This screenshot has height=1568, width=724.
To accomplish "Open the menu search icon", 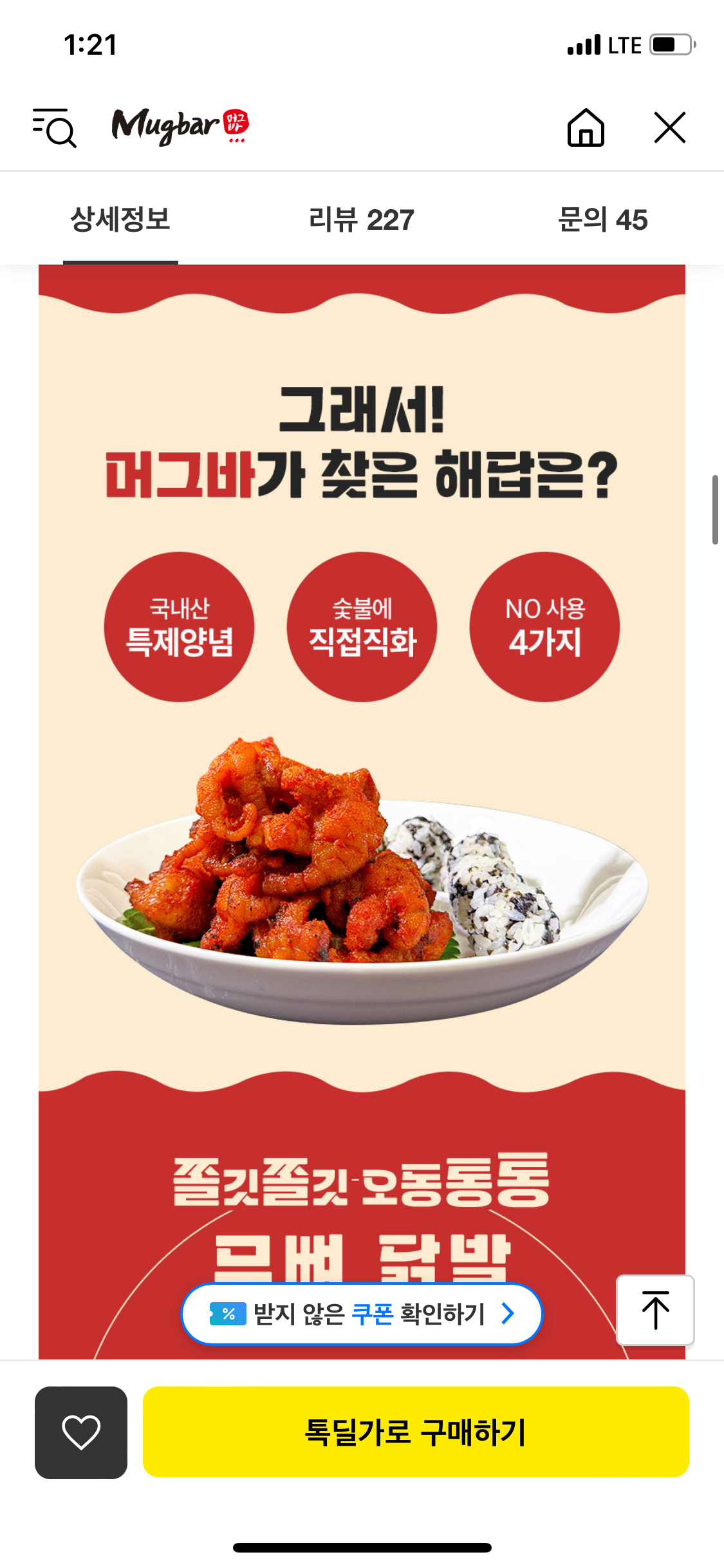I will pyautogui.click(x=55, y=127).
